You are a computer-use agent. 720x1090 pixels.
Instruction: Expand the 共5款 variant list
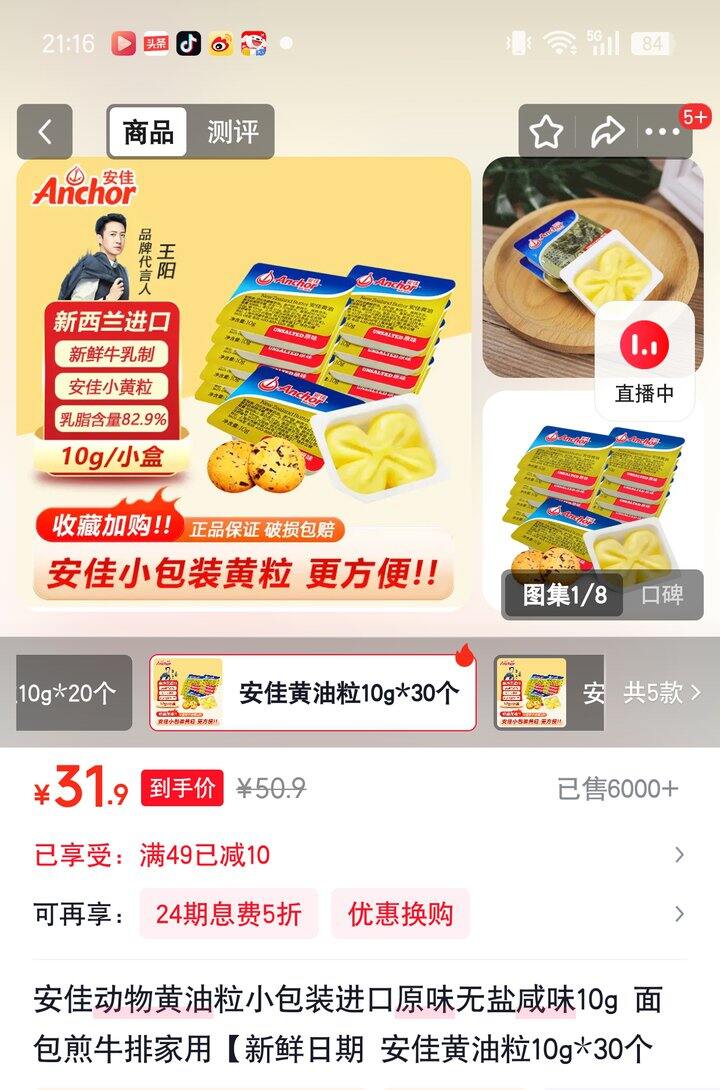click(660, 691)
